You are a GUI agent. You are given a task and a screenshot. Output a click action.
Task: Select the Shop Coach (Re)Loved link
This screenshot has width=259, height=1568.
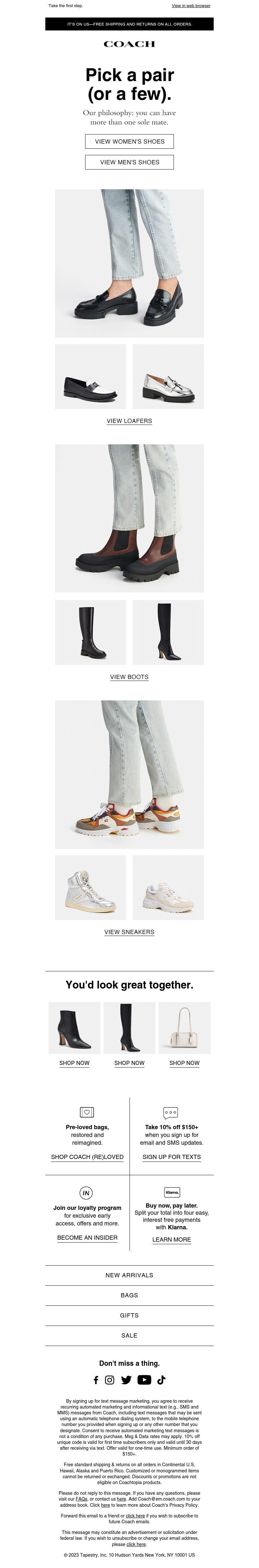click(87, 1156)
